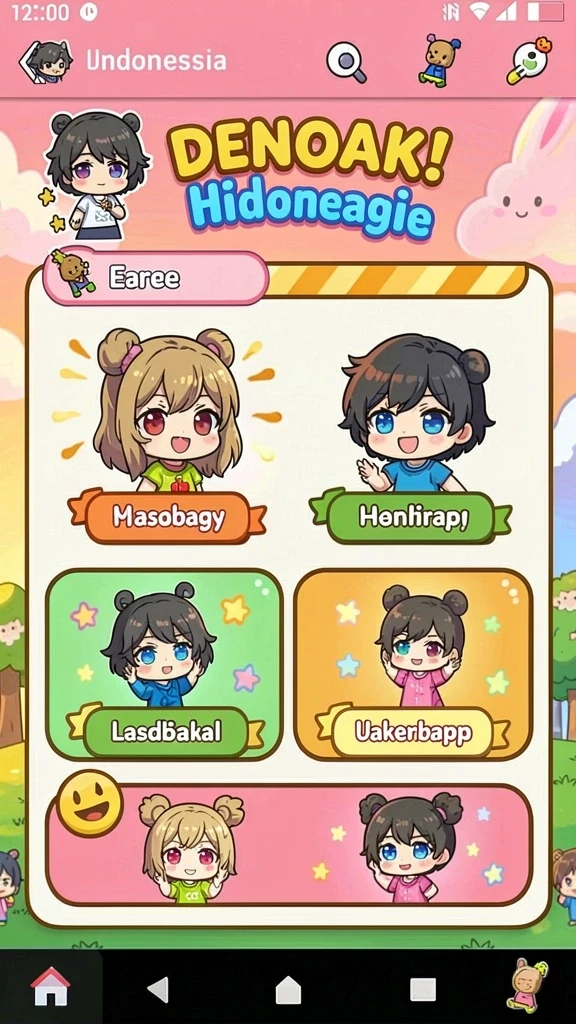This screenshot has width=576, height=1024.
Task: Go back using the header arrow
Action: click(x=28, y=61)
